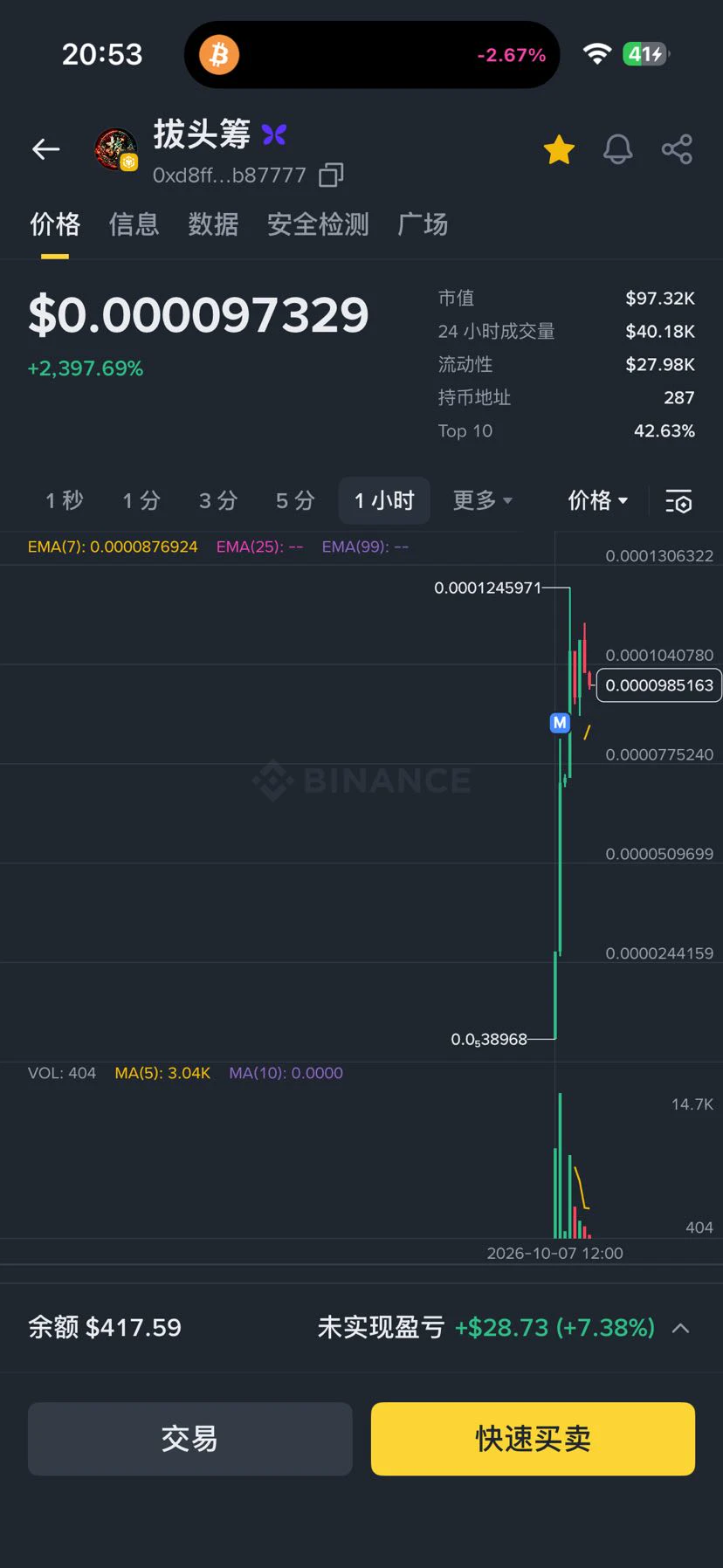The image size is (723, 1568).
Task: Expand the 更多 interval dropdown
Action: pos(483,500)
